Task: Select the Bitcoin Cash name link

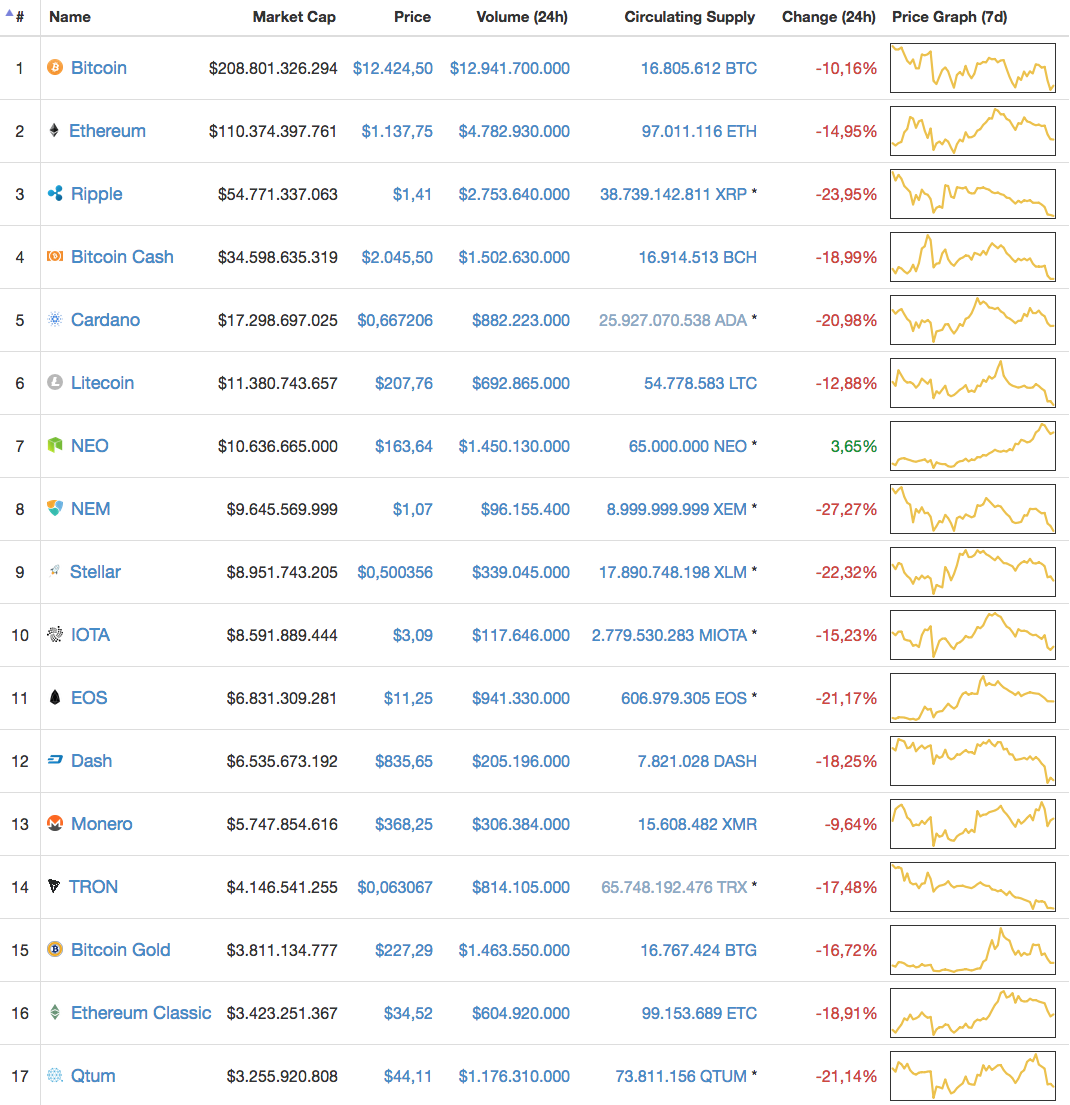Action: pyautogui.click(x=122, y=257)
